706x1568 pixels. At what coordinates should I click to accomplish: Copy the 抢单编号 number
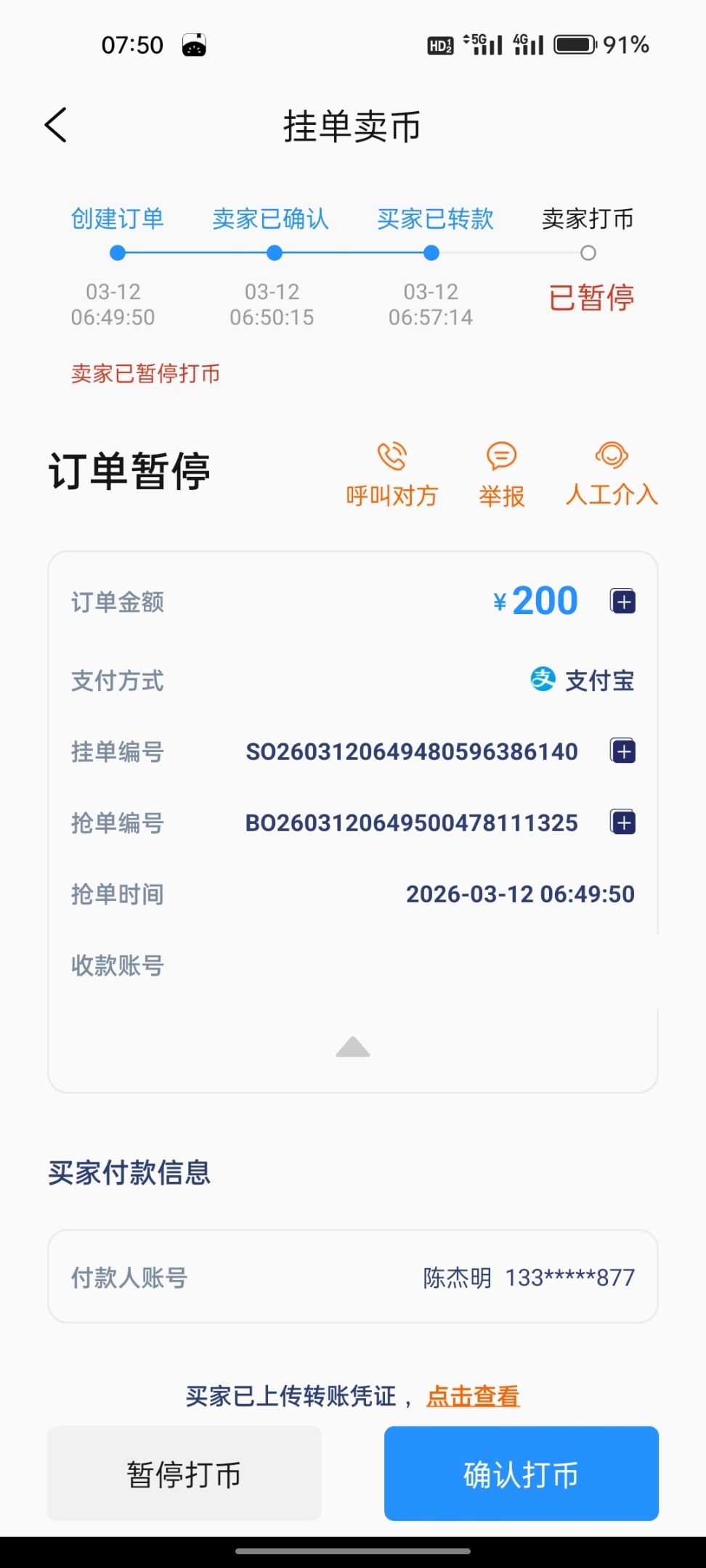pyautogui.click(x=623, y=822)
